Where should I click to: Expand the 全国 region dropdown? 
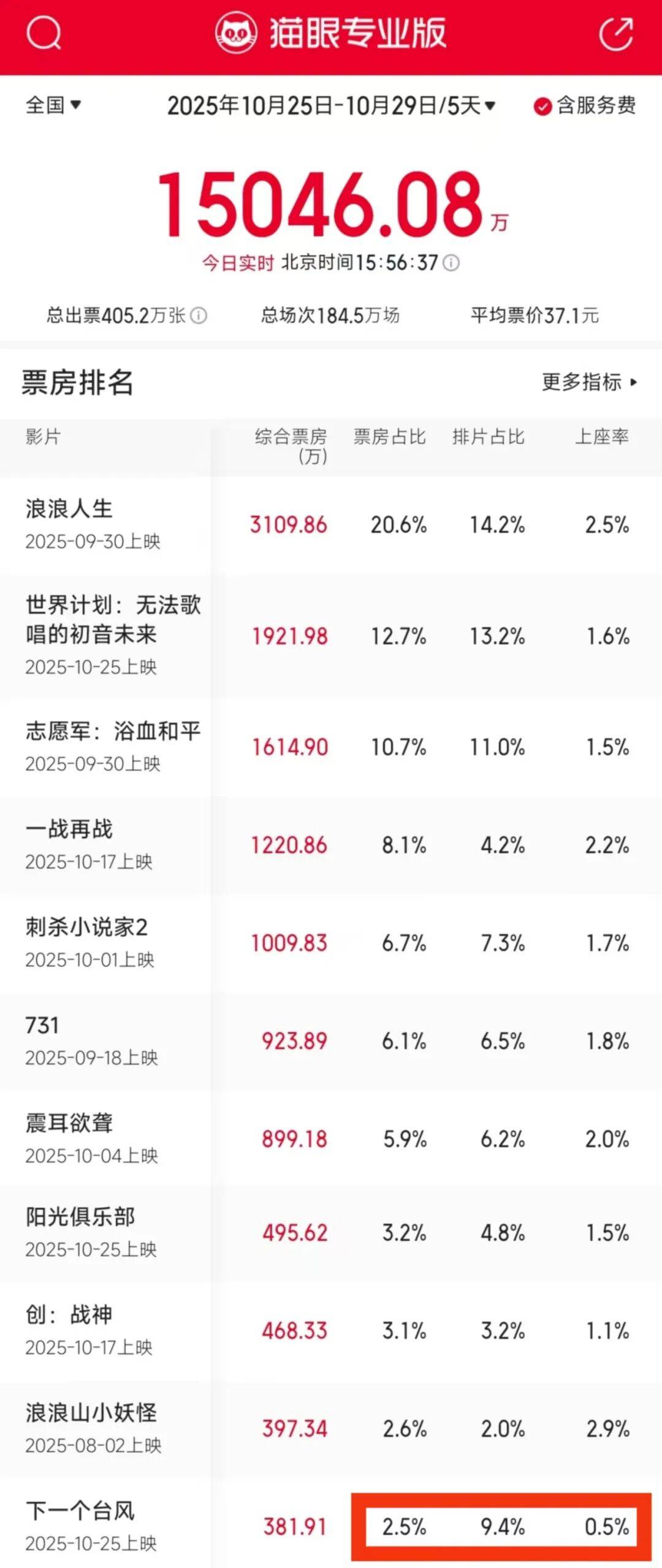tap(53, 105)
